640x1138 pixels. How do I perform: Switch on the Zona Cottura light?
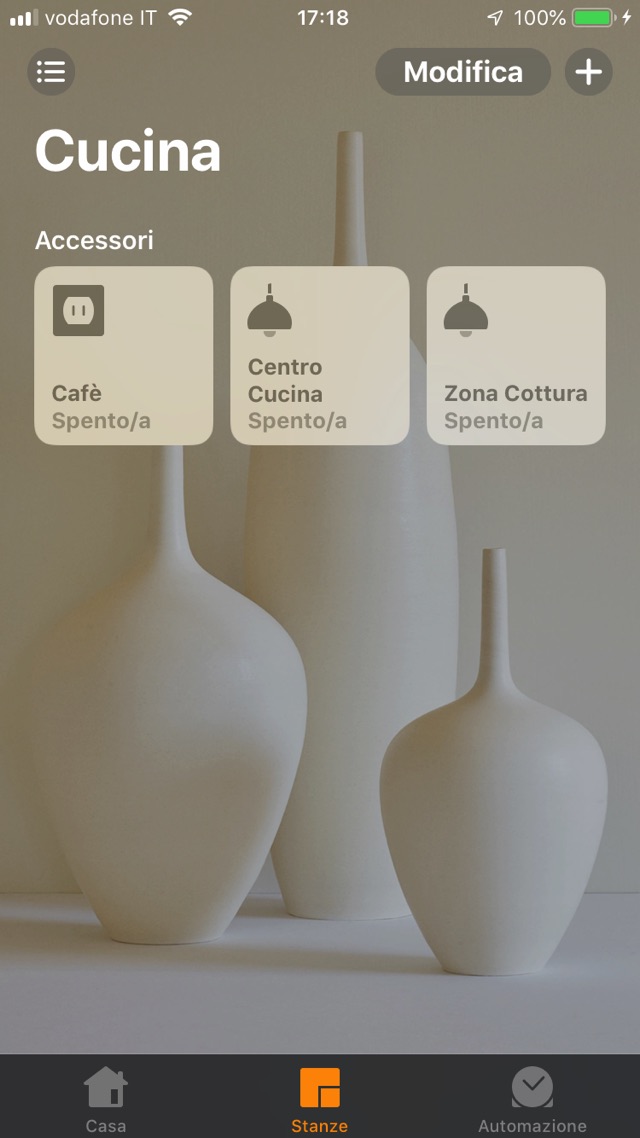516,355
